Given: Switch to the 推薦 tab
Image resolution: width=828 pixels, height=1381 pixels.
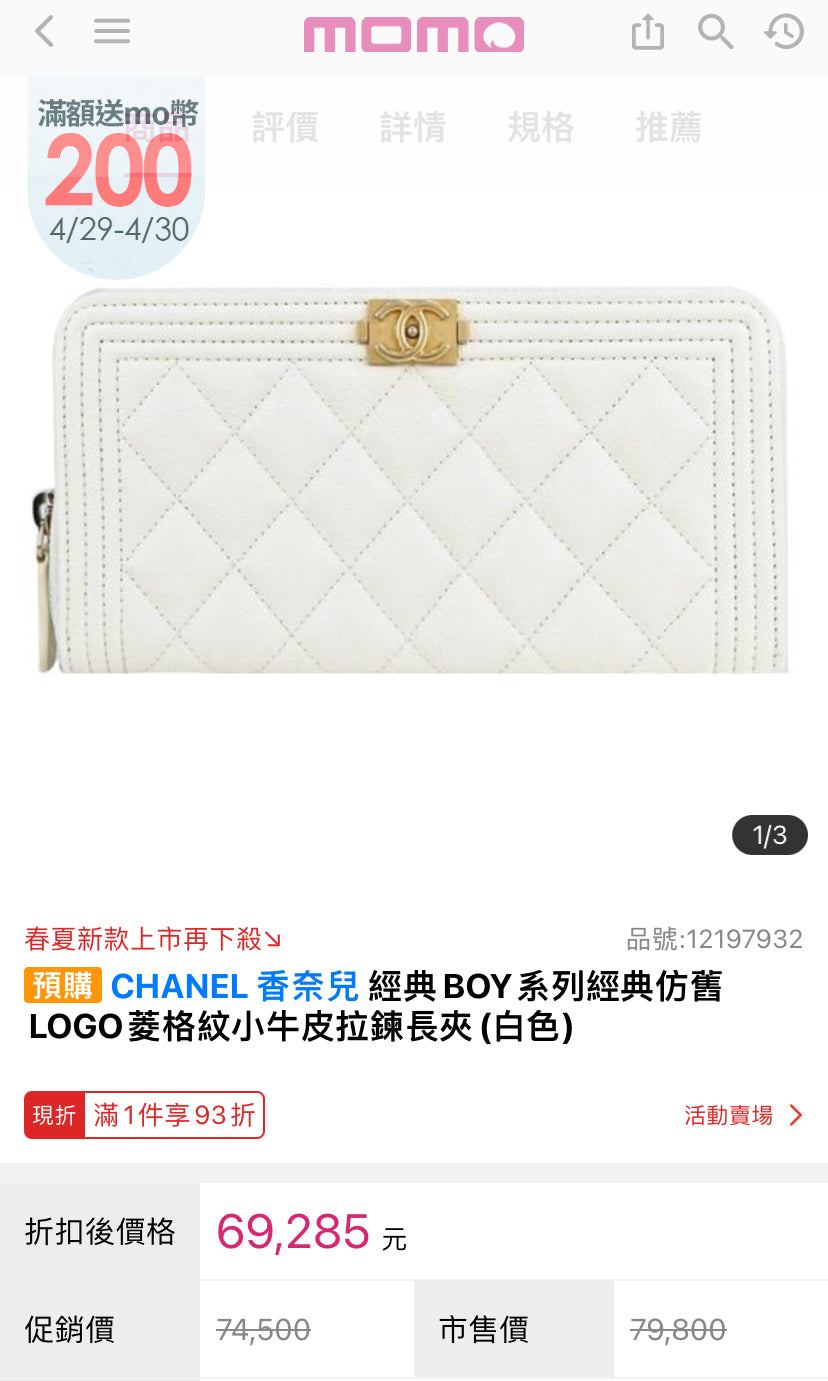Looking at the screenshot, I should coord(669,128).
